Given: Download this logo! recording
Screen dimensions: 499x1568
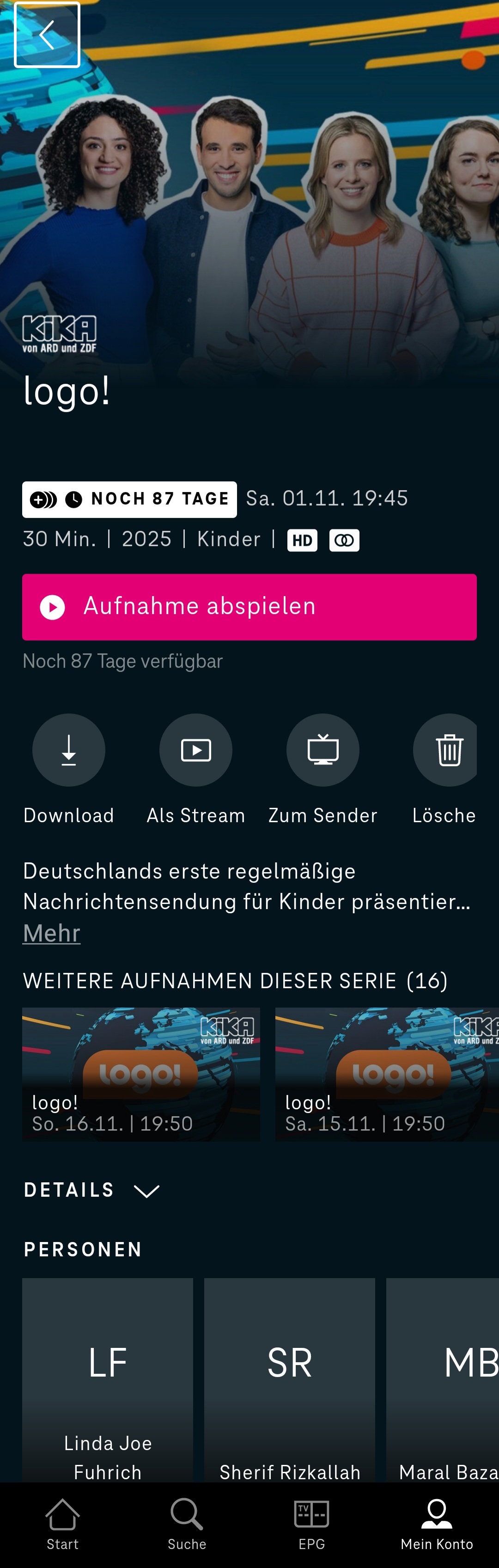Looking at the screenshot, I should point(69,750).
